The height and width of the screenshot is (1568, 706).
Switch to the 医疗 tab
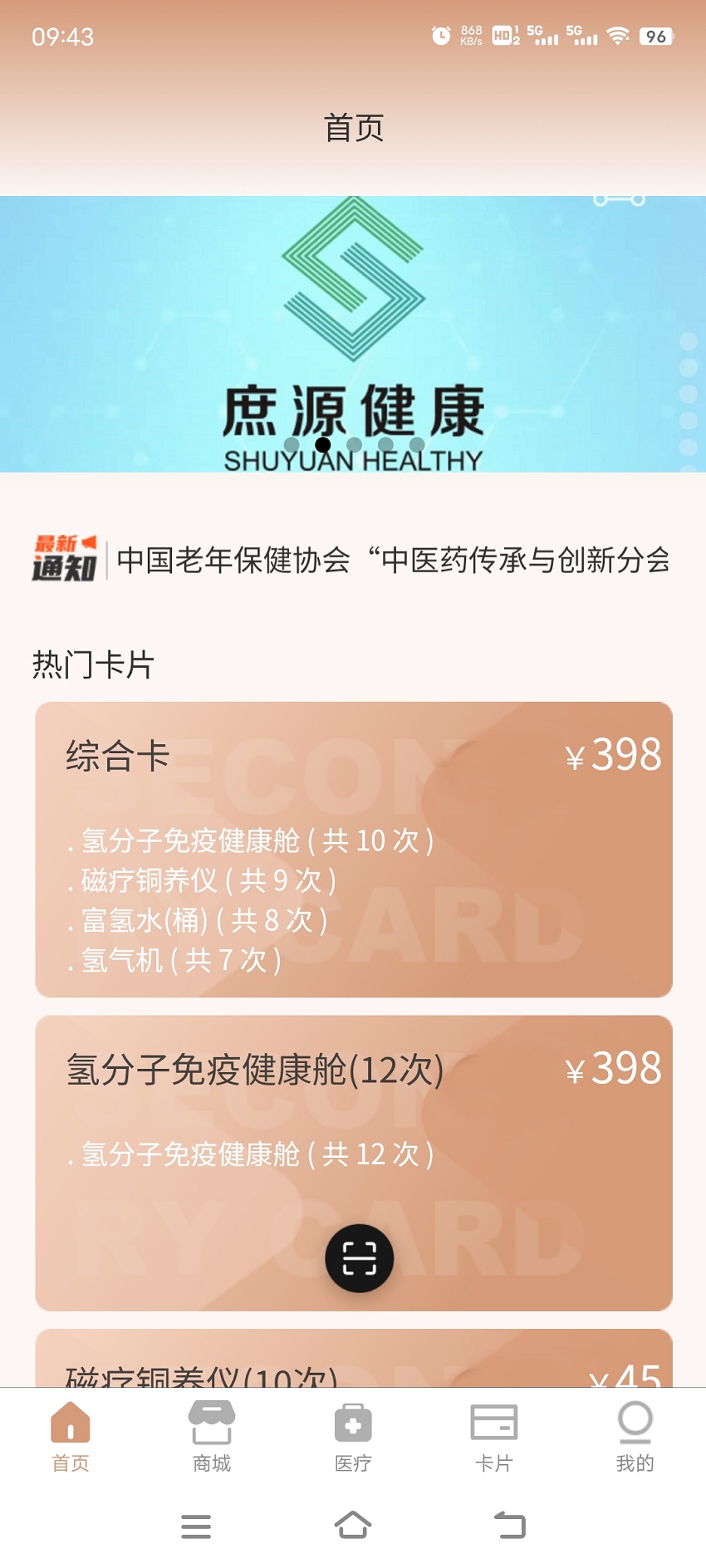click(353, 1436)
